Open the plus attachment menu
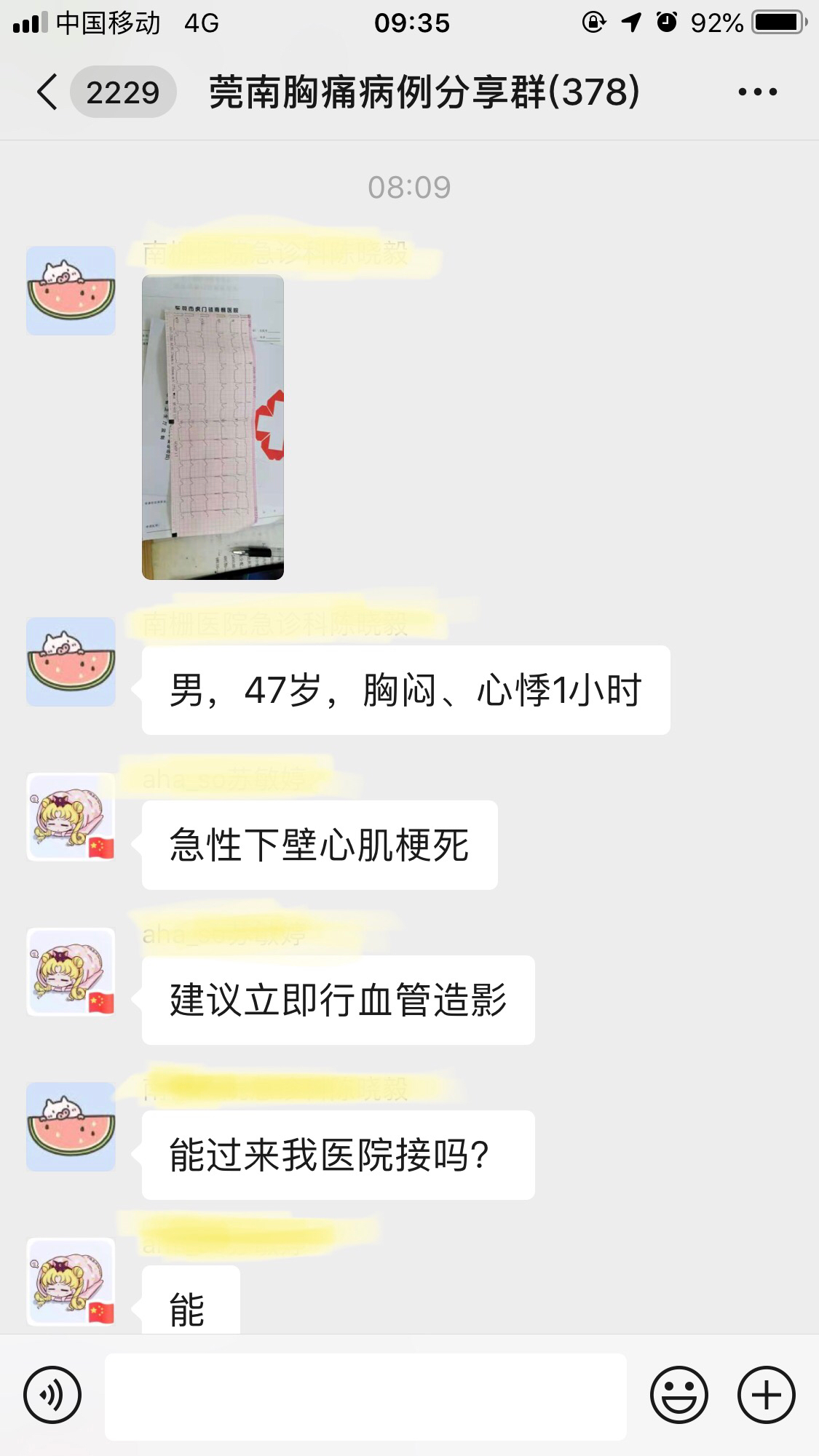Screen dimensions: 819x1456 (x=766, y=1395)
